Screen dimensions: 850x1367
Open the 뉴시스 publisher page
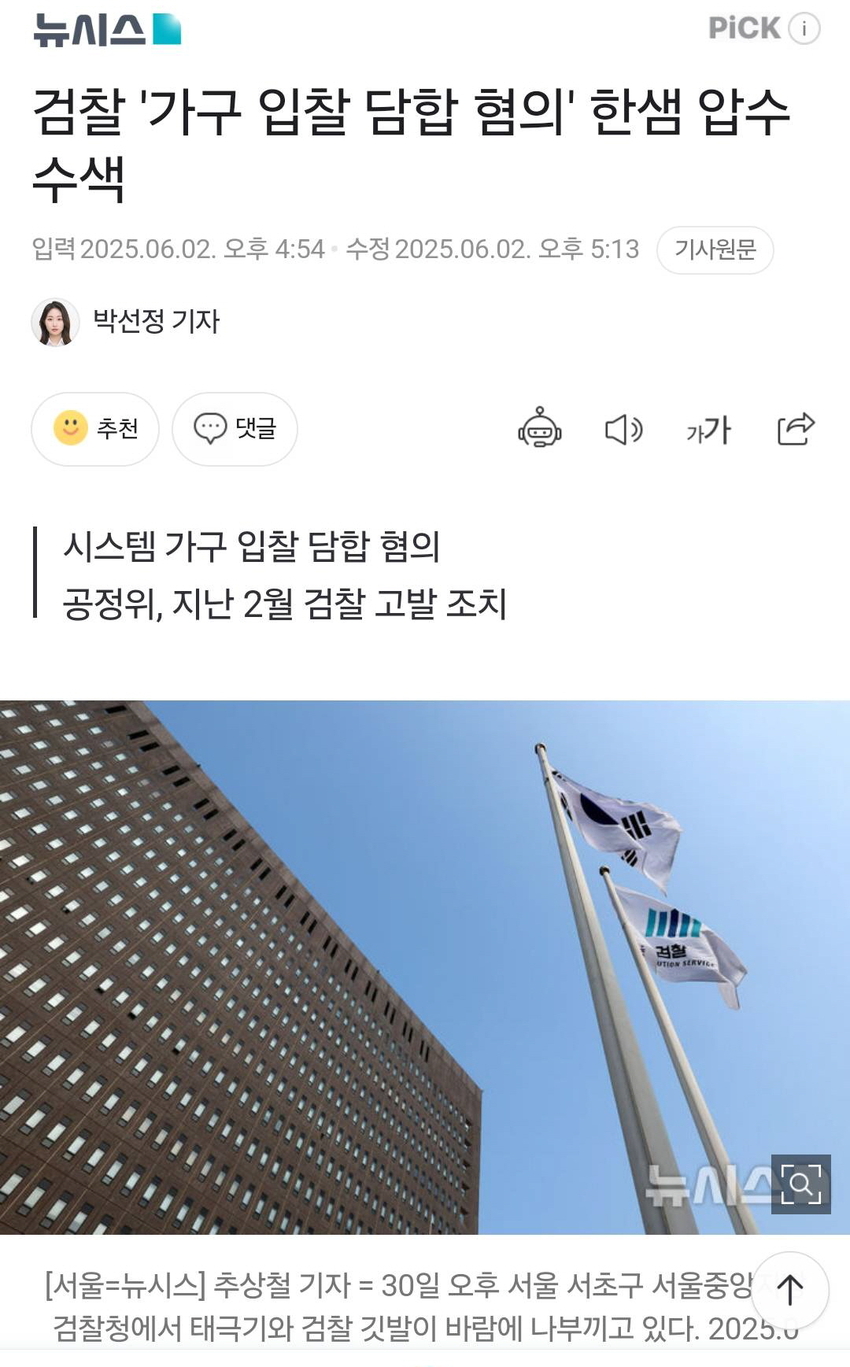[x=107, y=29]
